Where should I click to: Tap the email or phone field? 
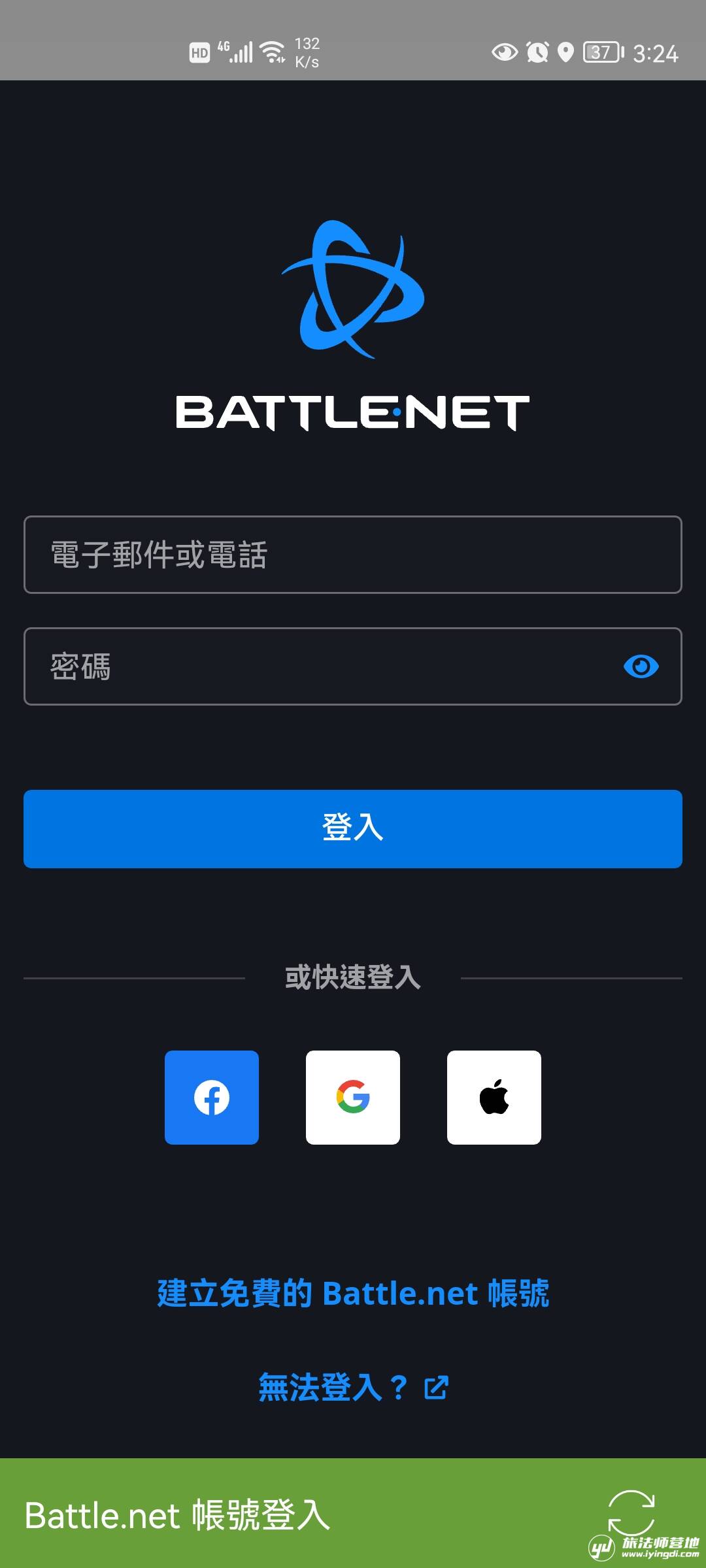pyautogui.click(x=353, y=555)
